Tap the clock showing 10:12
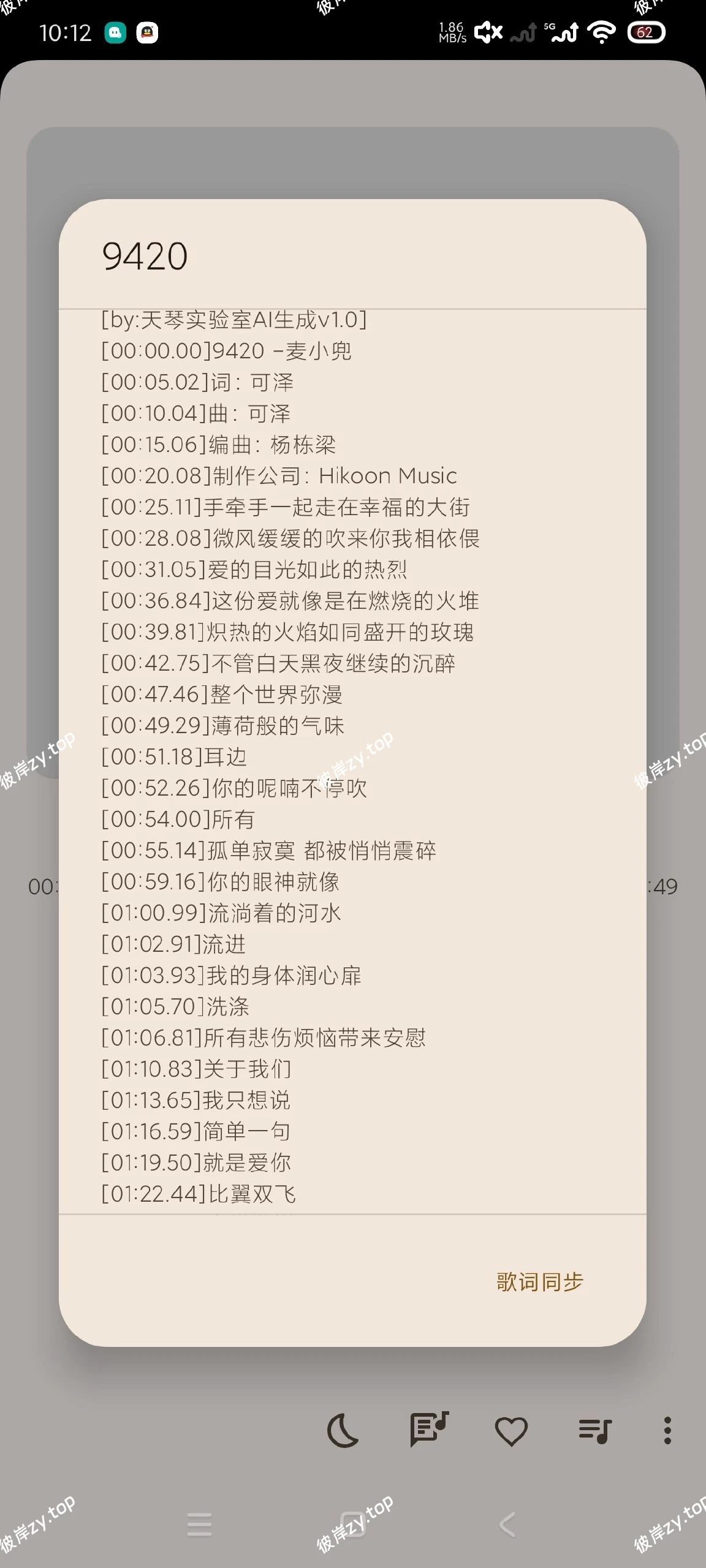 tap(67, 31)
